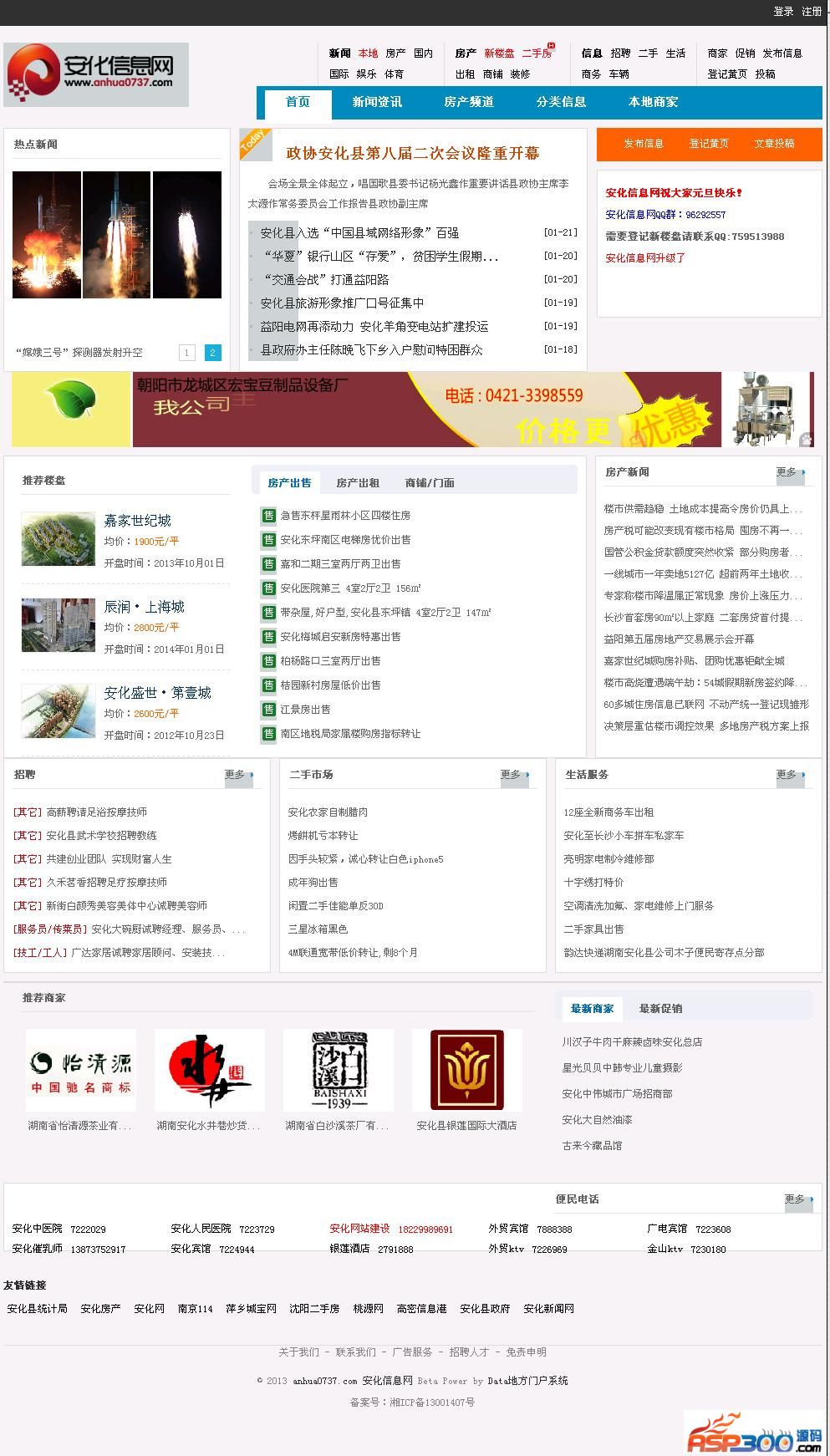Show 更多 in the 招聘 section

pos(238,775)
